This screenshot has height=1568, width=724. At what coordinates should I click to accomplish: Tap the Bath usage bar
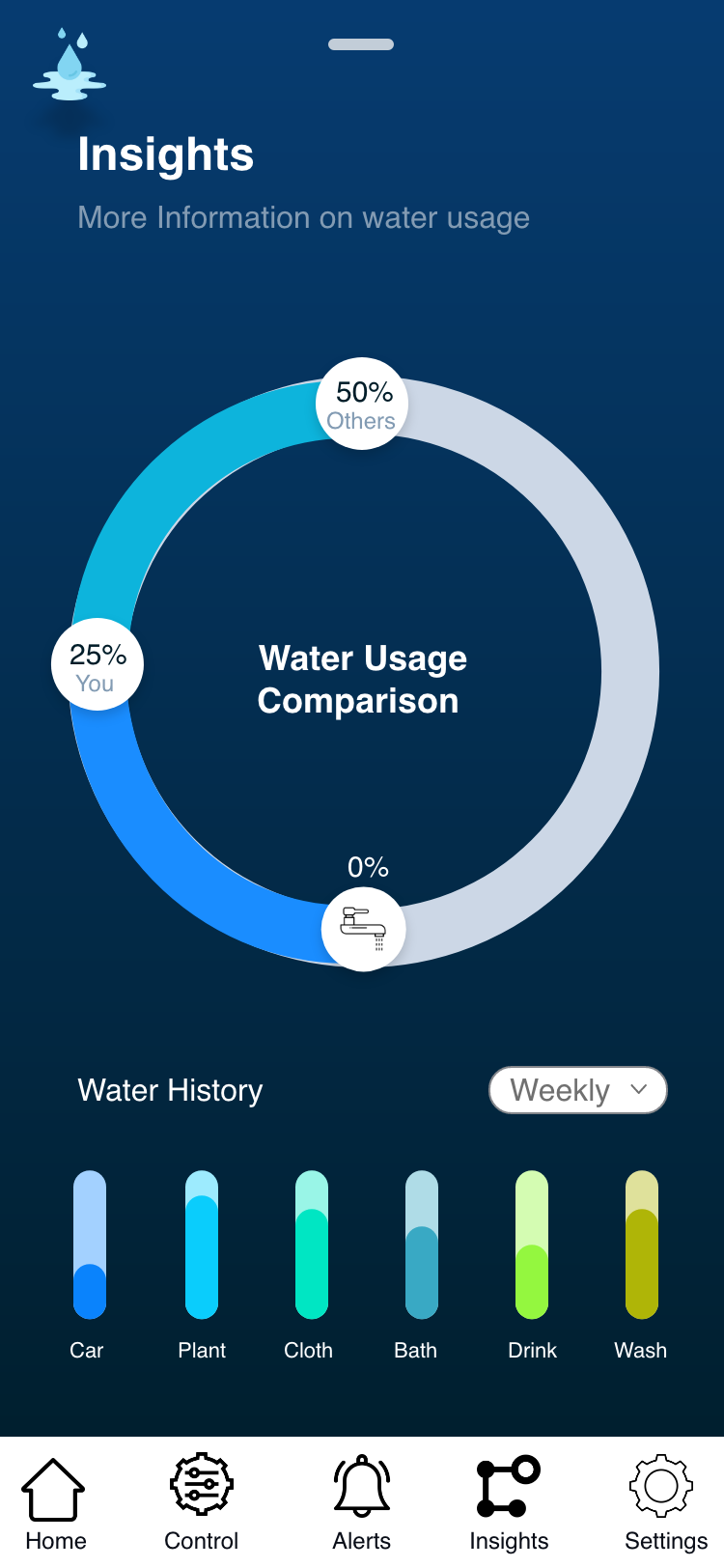tap(422, 1245)
